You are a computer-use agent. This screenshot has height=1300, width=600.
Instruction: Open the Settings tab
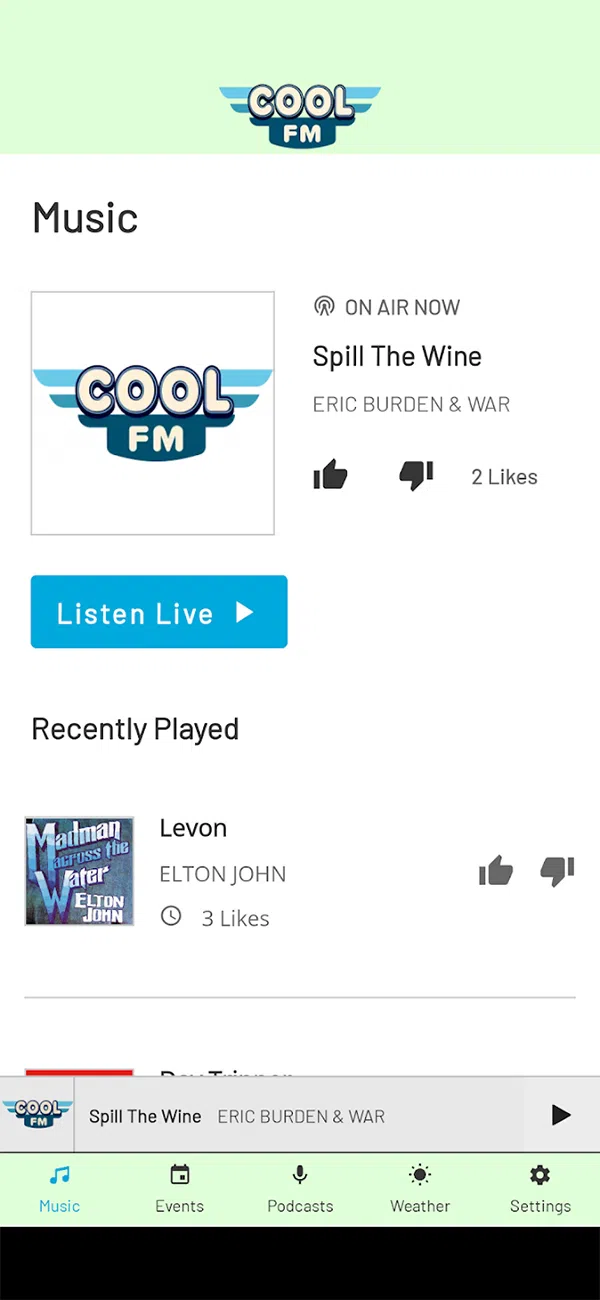[x=540, y=1188]
